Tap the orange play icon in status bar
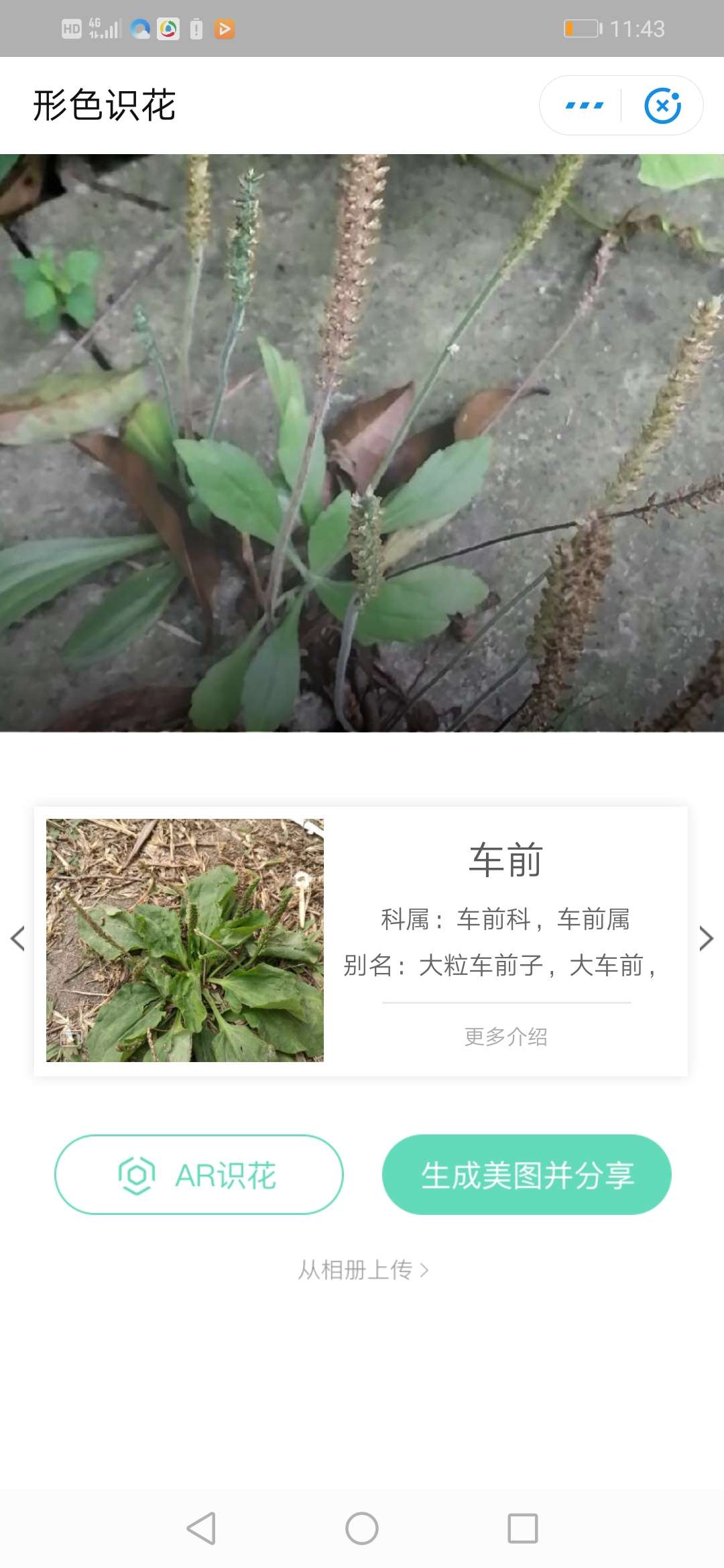Image resolution: width=724 pixels, height=1568 pixels. click(x=225, y=29)
